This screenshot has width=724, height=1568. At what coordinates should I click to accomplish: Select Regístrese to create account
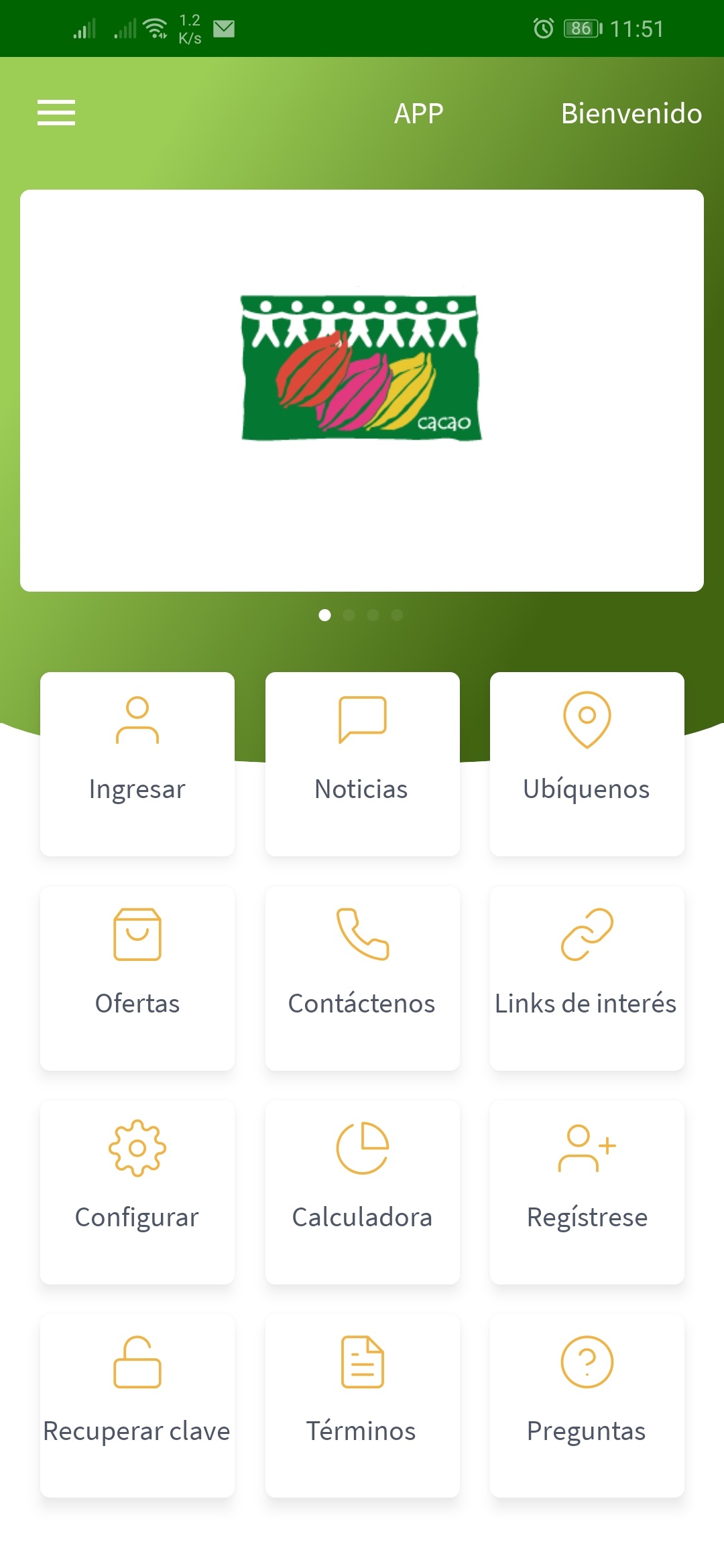[587, 1191]
